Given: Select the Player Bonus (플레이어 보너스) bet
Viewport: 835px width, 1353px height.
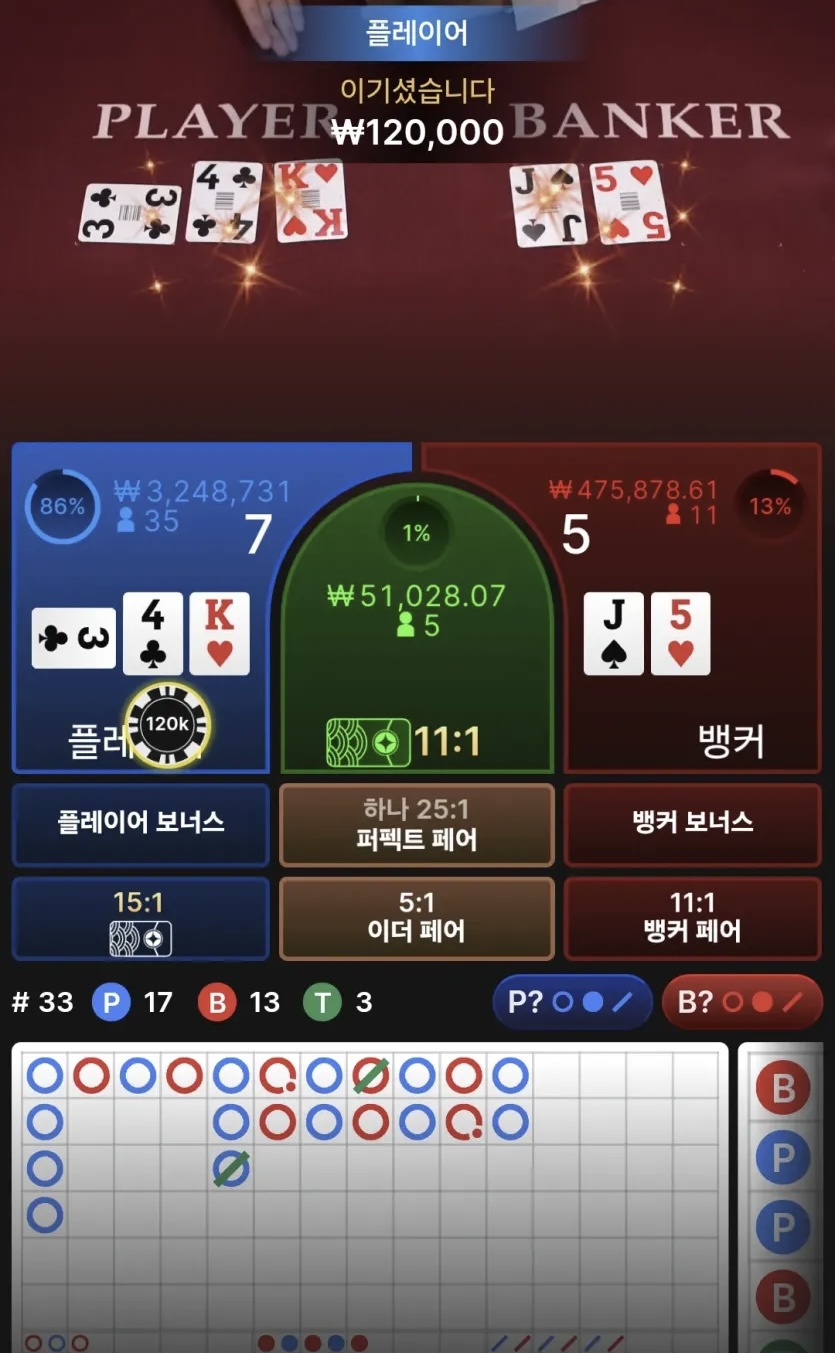Looking at the screenshot, I should [x=140, y=823].
